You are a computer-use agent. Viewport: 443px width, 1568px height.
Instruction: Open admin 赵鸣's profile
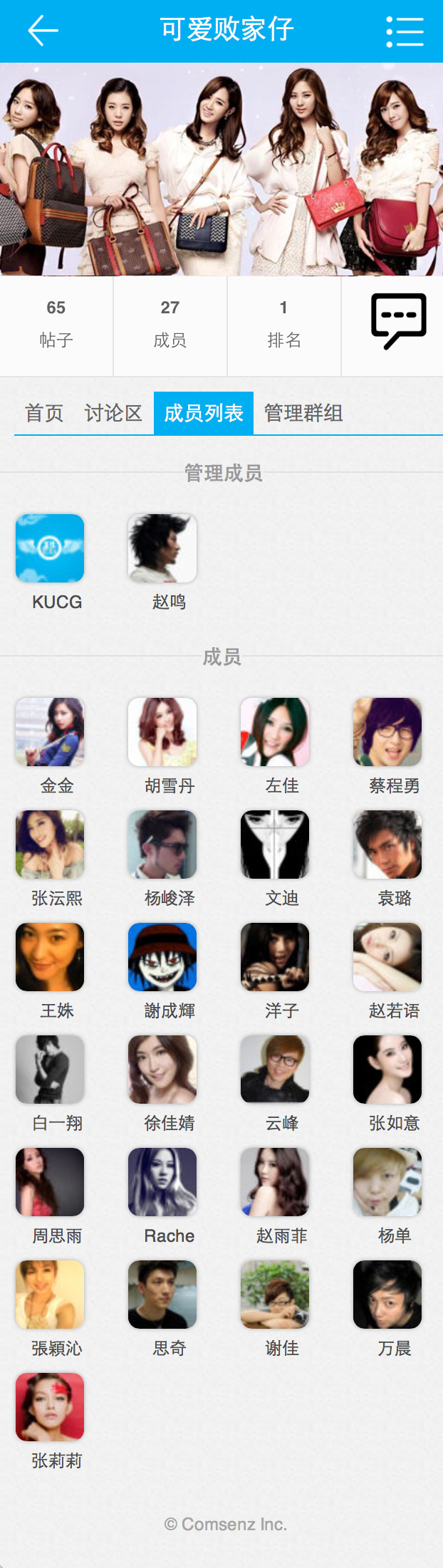pos(162,548)
